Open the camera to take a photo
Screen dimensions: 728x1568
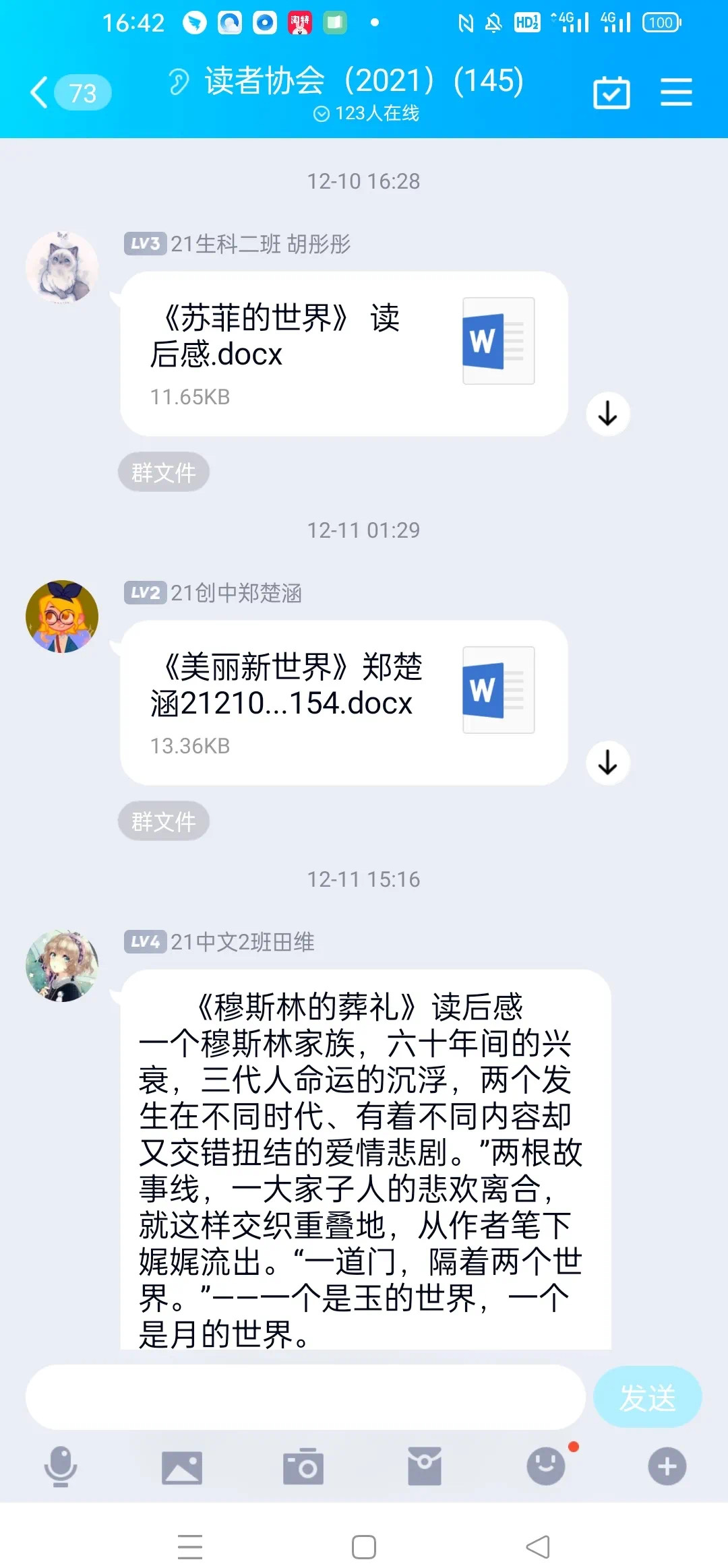303,1466
